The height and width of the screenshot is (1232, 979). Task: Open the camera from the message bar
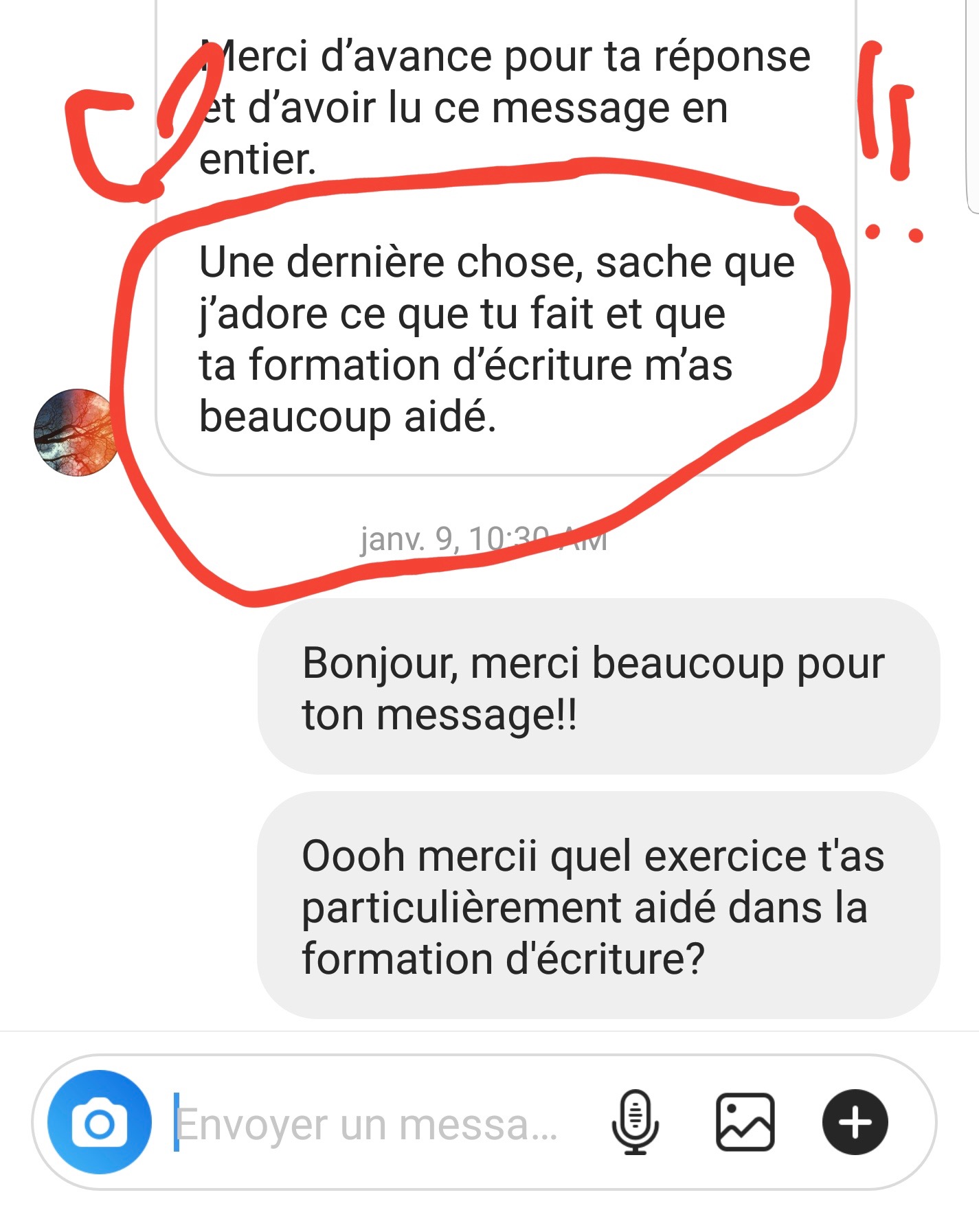click(x=100, y=1123)
